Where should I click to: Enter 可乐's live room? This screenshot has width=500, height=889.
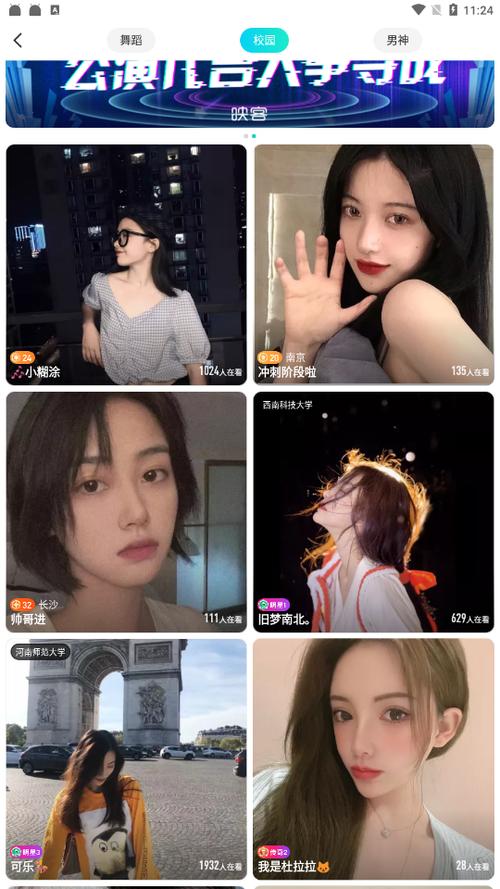click(126, 759)
